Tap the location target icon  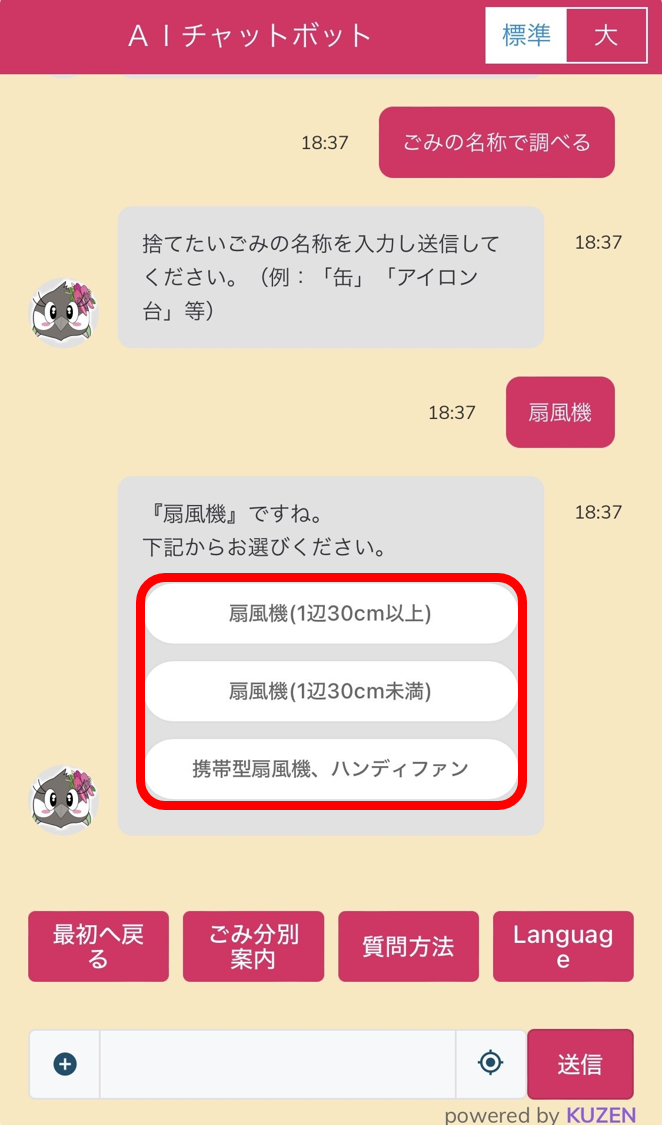(490, 1063)
